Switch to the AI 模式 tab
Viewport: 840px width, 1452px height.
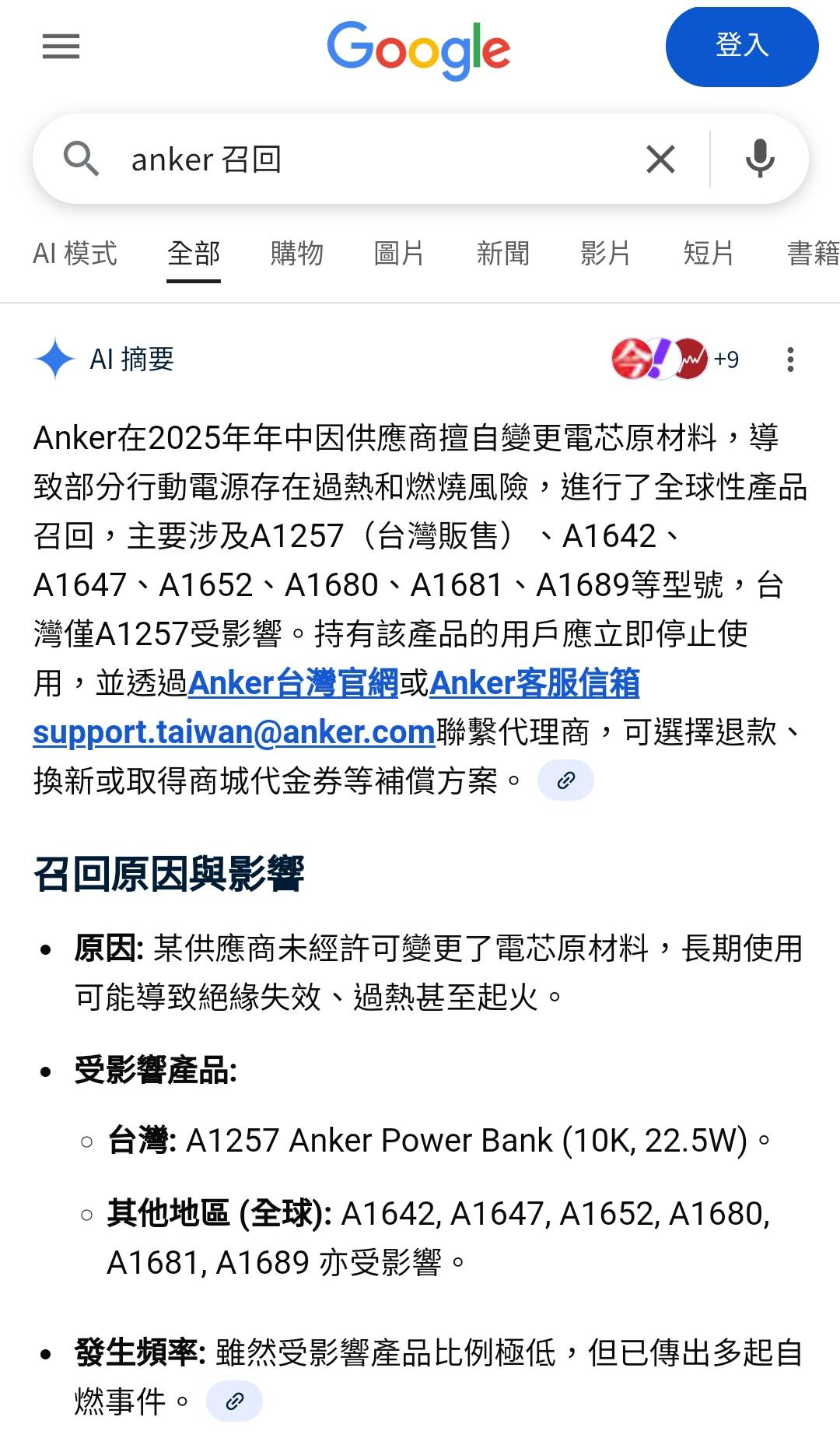click(75, 254)
